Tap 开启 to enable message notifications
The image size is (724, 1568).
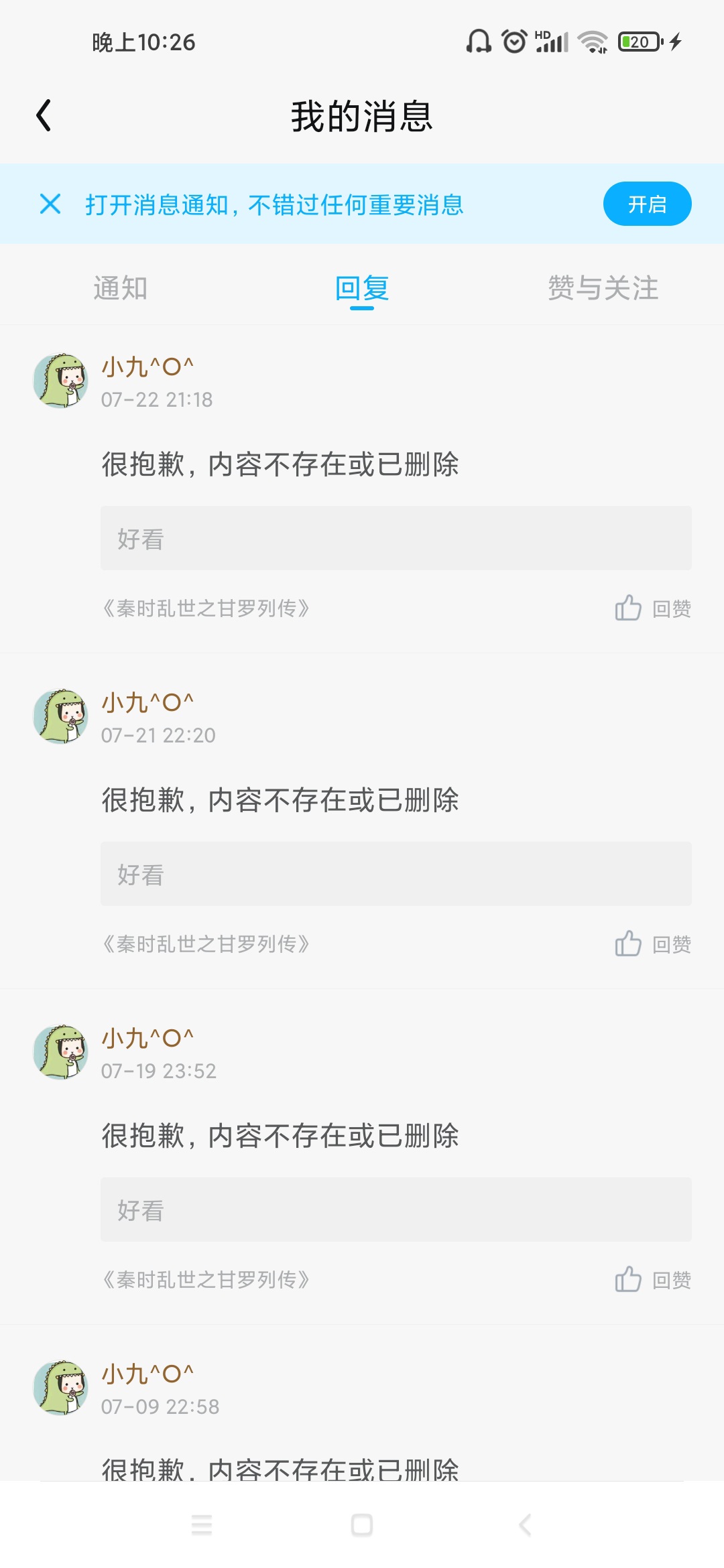[x=647, y=204]
